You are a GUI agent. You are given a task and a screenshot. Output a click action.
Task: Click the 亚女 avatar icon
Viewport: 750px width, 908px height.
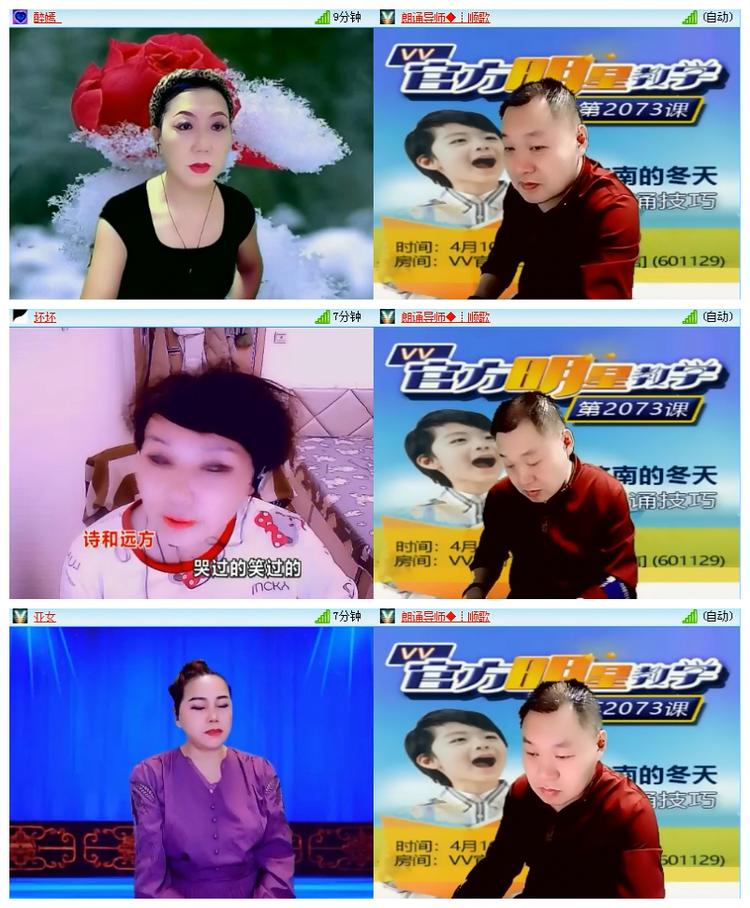[19, 617]
